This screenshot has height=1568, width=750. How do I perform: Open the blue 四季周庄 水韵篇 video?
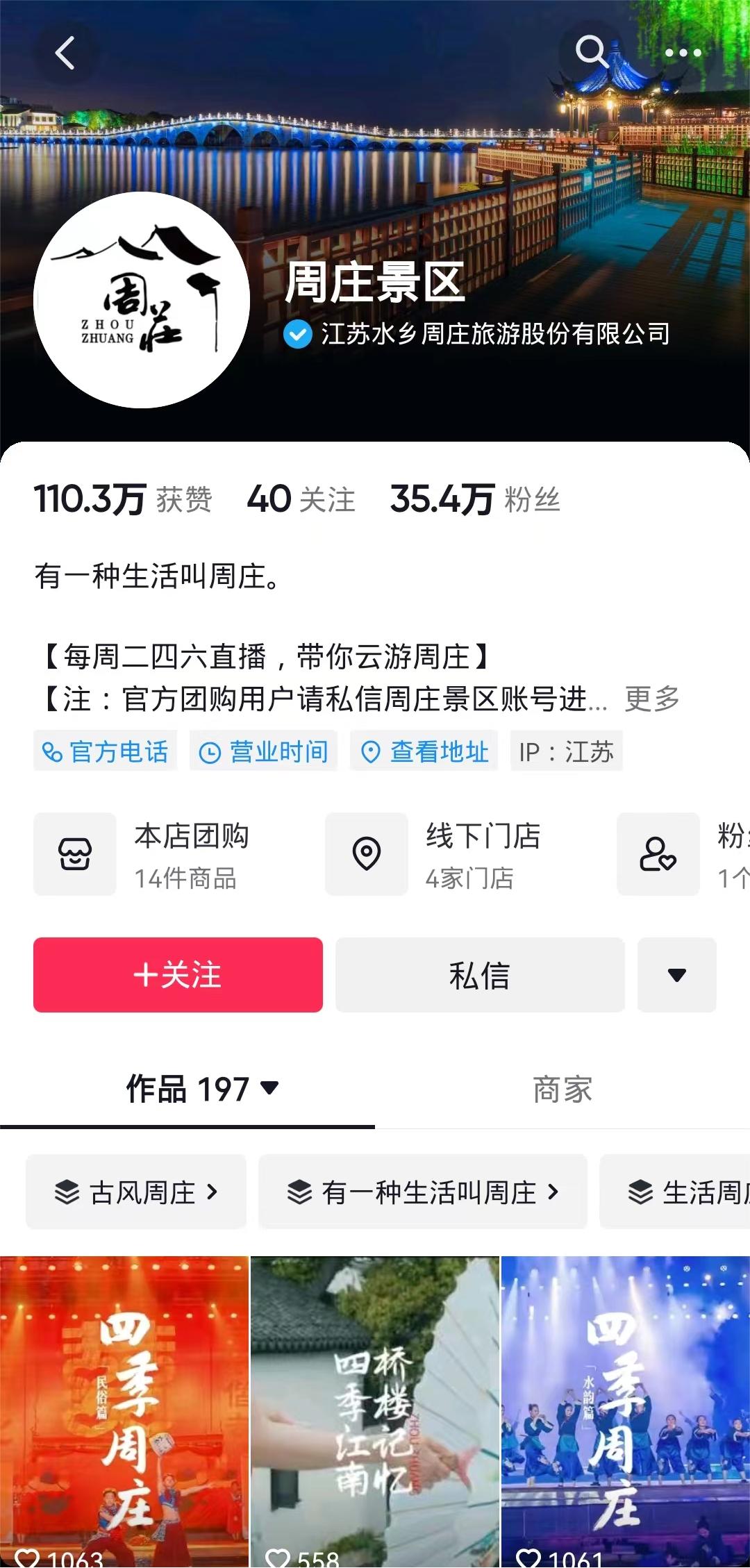[625, 1410]
